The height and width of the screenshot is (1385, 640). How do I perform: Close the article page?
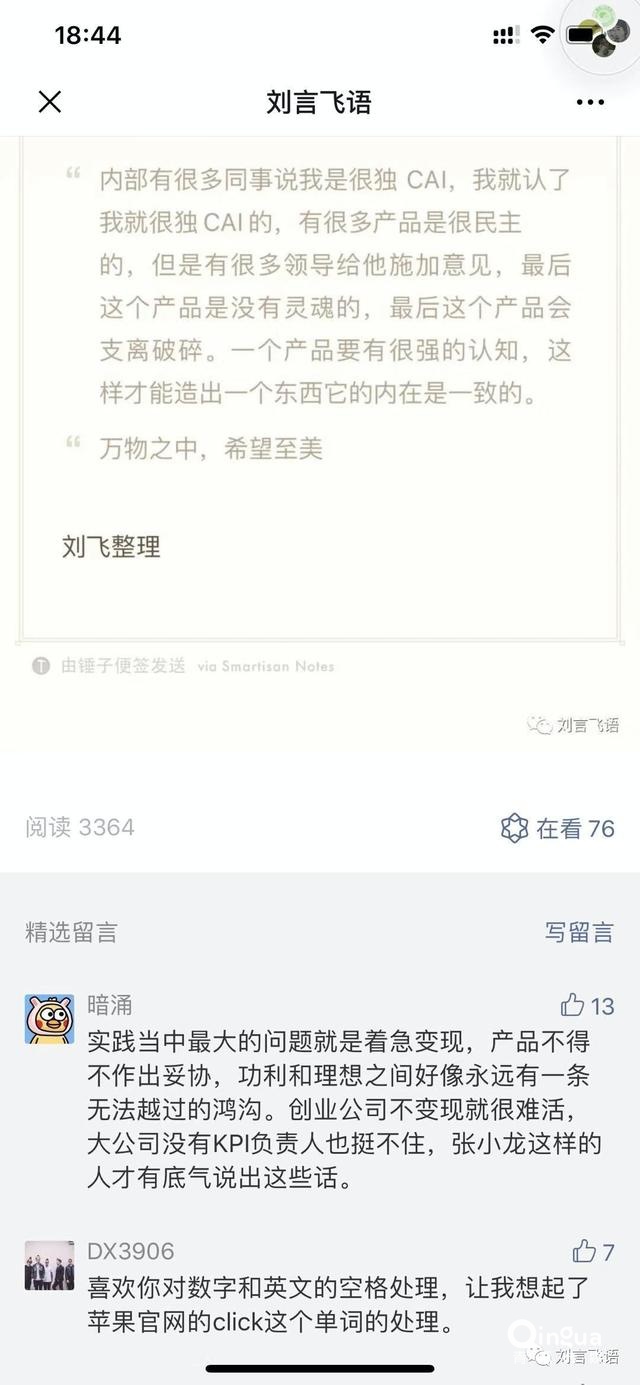50,101
